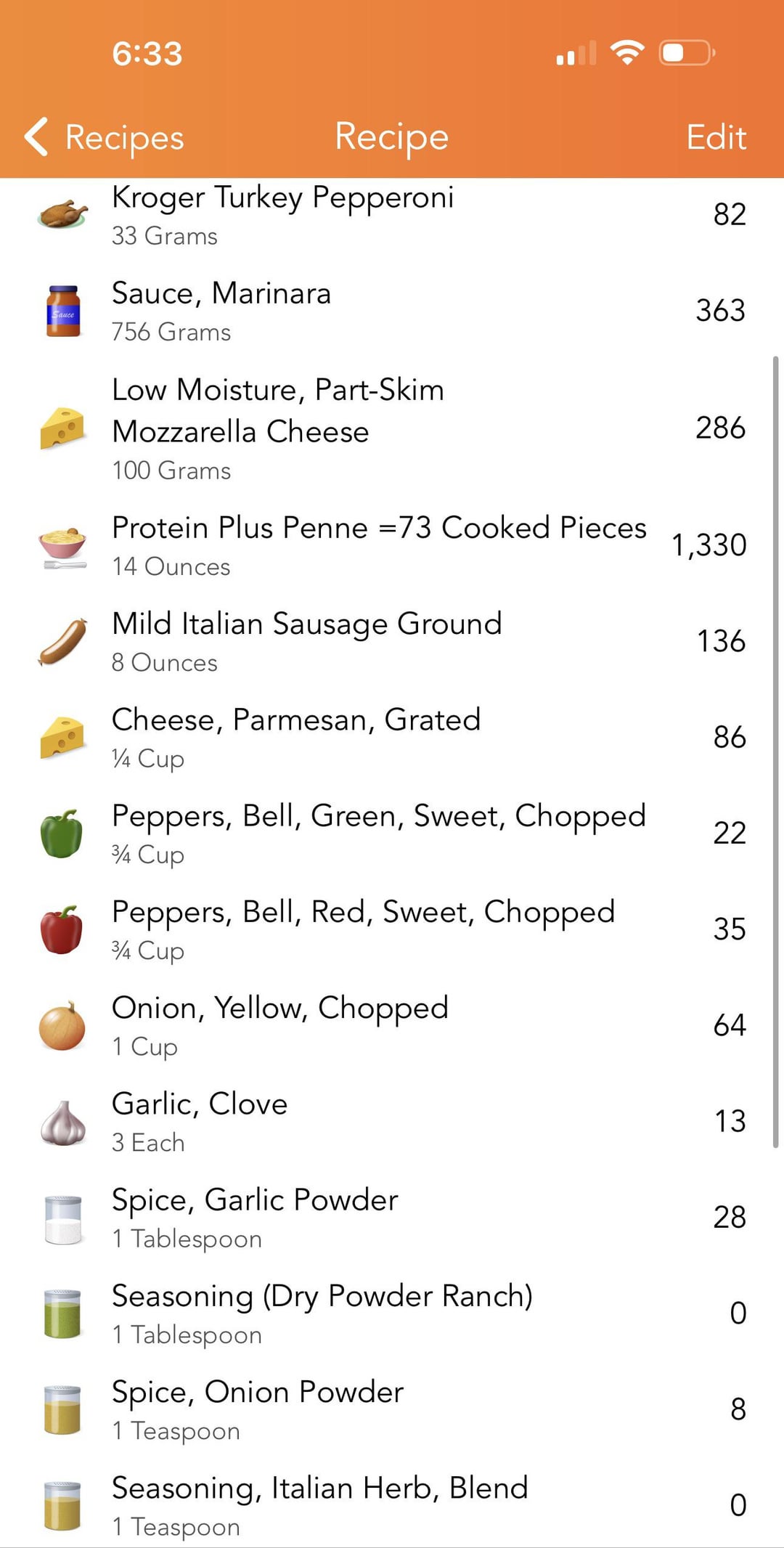Open Spice, Garlic Powder row
This screenshot has width=784, height=1548.
click(392, 1217)
